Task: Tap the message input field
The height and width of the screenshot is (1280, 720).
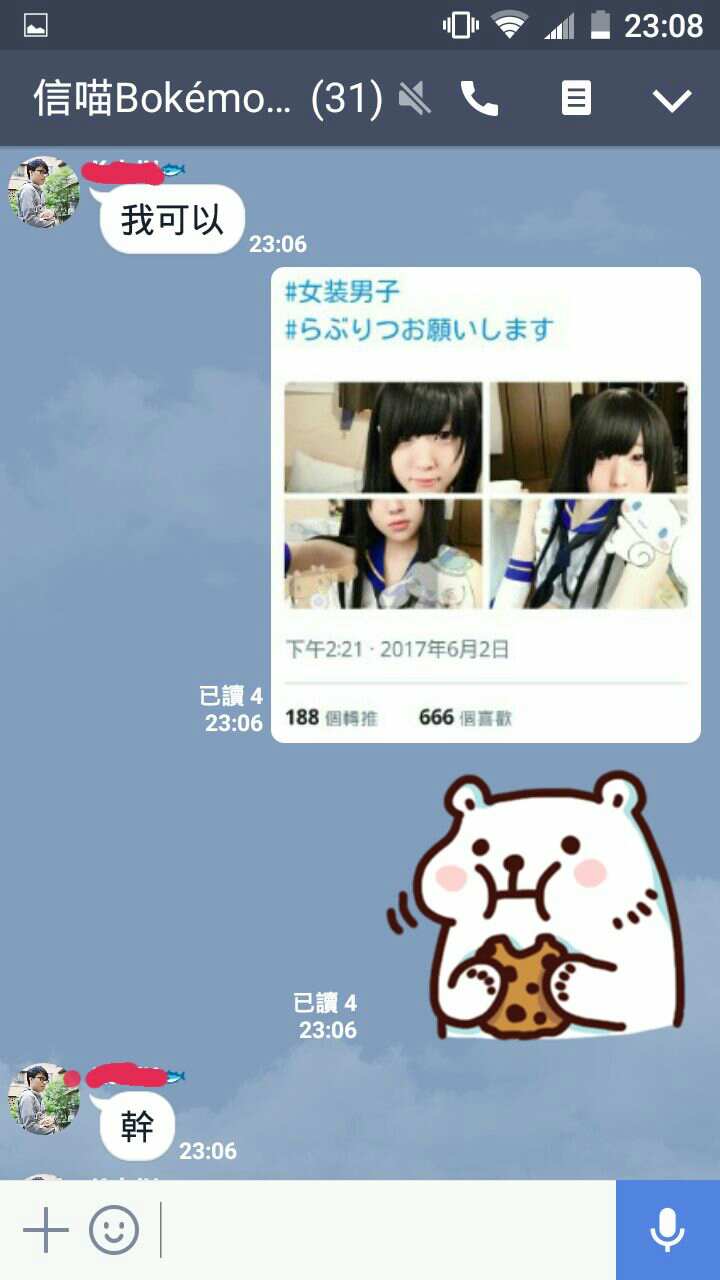Action: [x=385, y=1230]
